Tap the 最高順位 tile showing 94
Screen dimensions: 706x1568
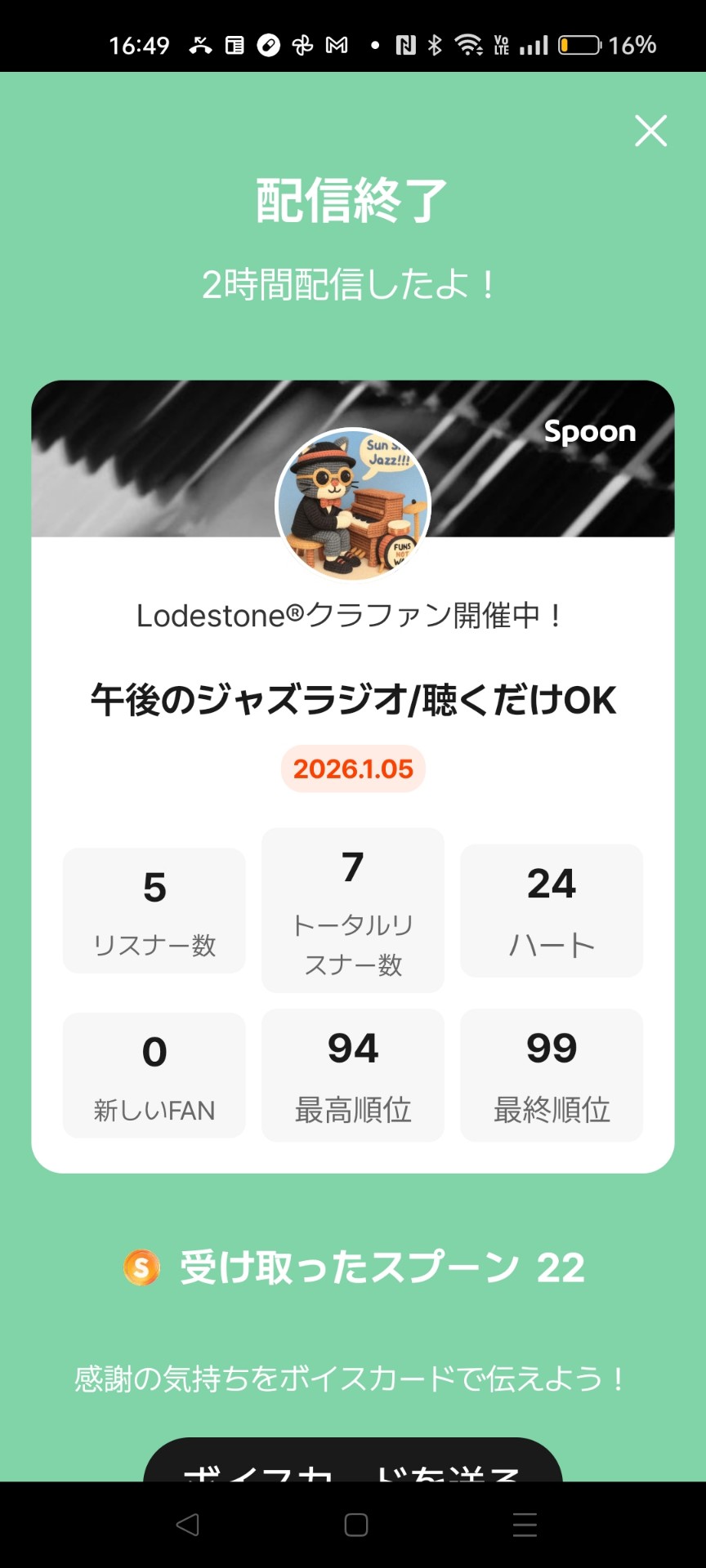coord(352,1075)
